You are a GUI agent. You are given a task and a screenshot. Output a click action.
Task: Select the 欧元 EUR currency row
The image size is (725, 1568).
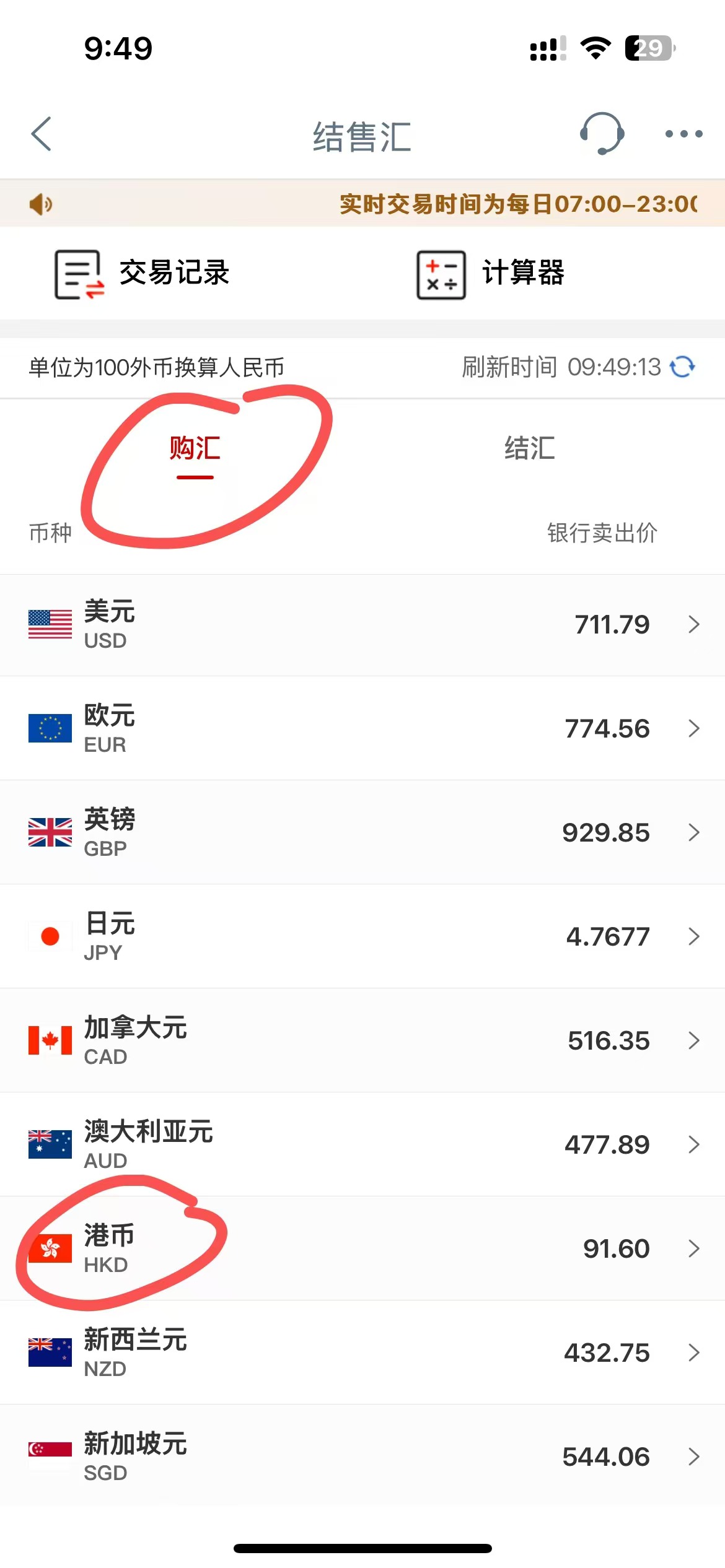[362, 729]
